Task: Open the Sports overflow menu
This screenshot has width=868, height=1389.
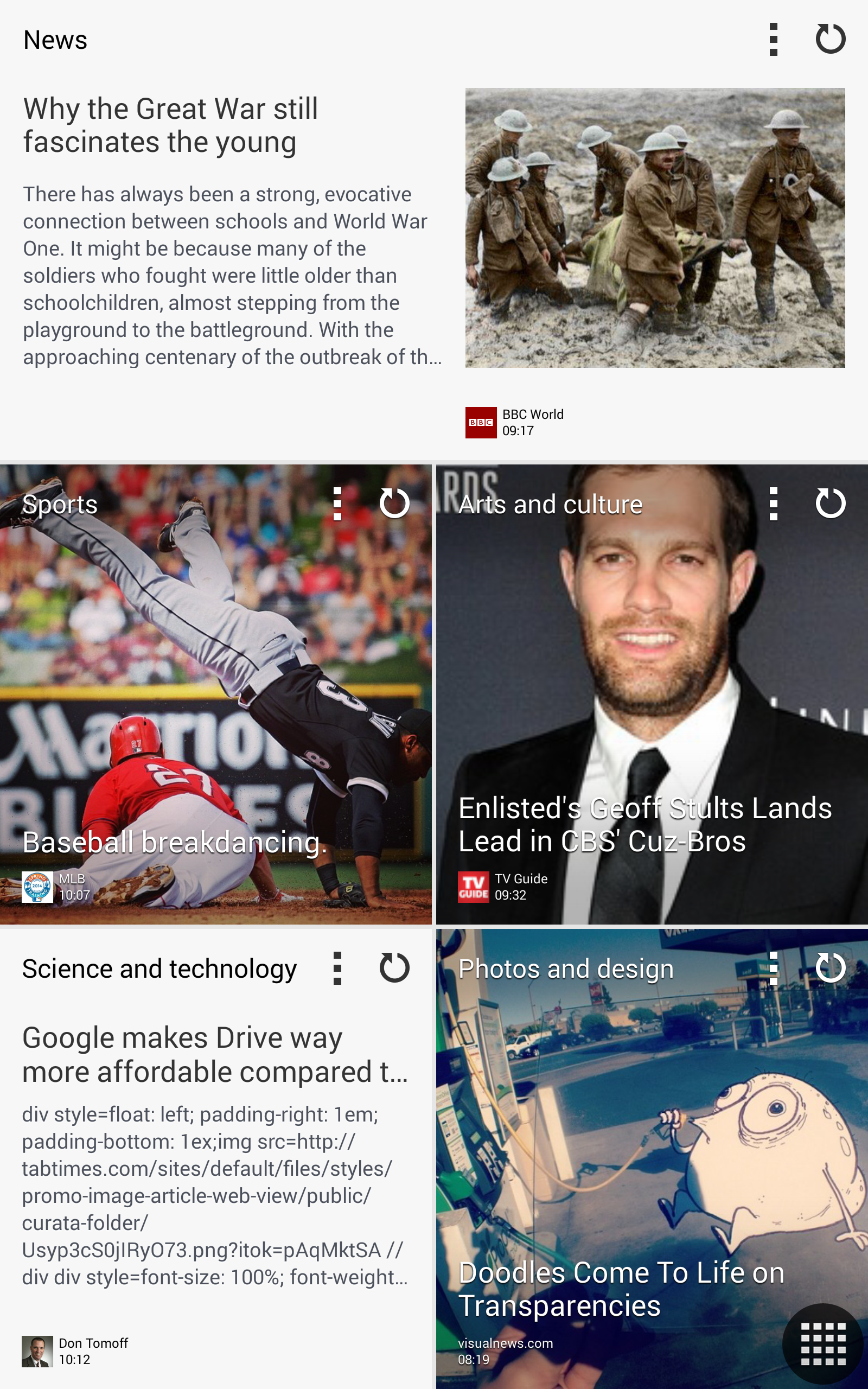Action: (337, 504)
